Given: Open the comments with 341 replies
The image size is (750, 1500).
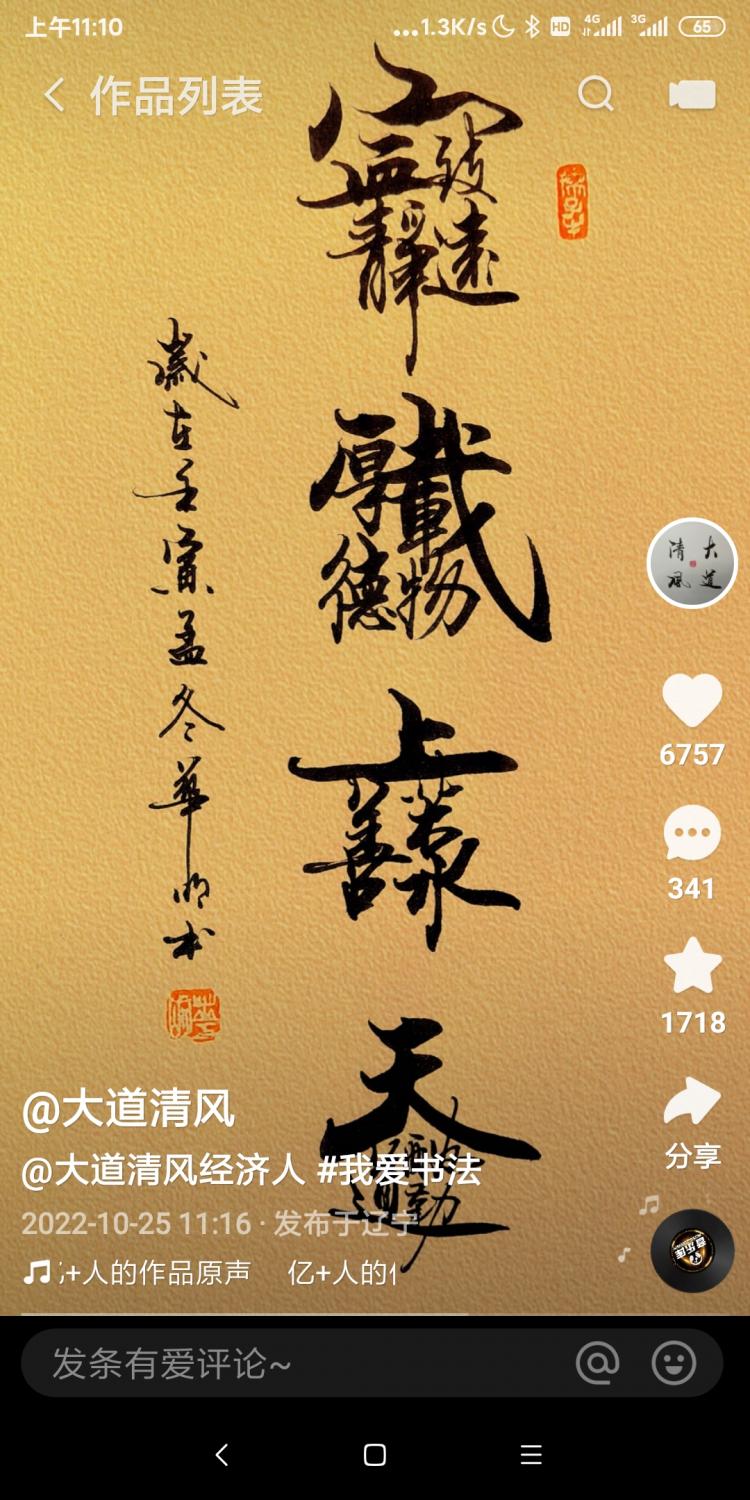Looking at the screenshot, I should click(x=692, y=833).
